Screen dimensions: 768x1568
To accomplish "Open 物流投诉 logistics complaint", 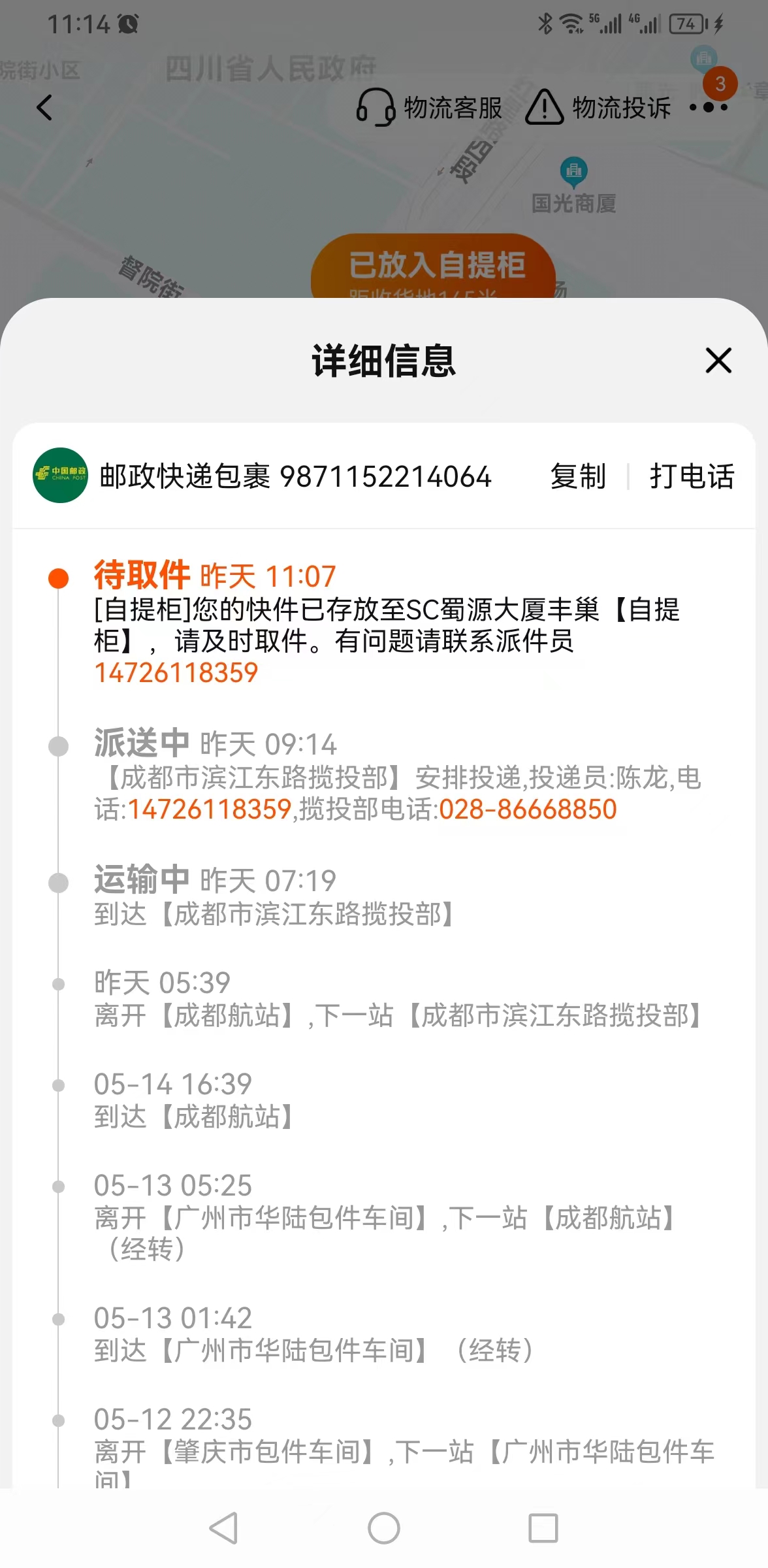I will click(598, 108).
